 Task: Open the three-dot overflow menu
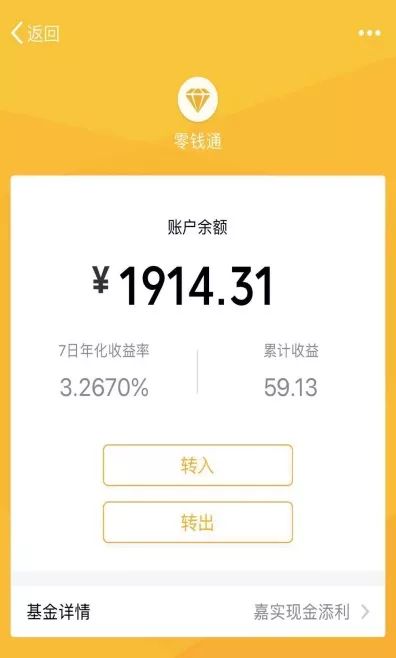pos(370,33)
